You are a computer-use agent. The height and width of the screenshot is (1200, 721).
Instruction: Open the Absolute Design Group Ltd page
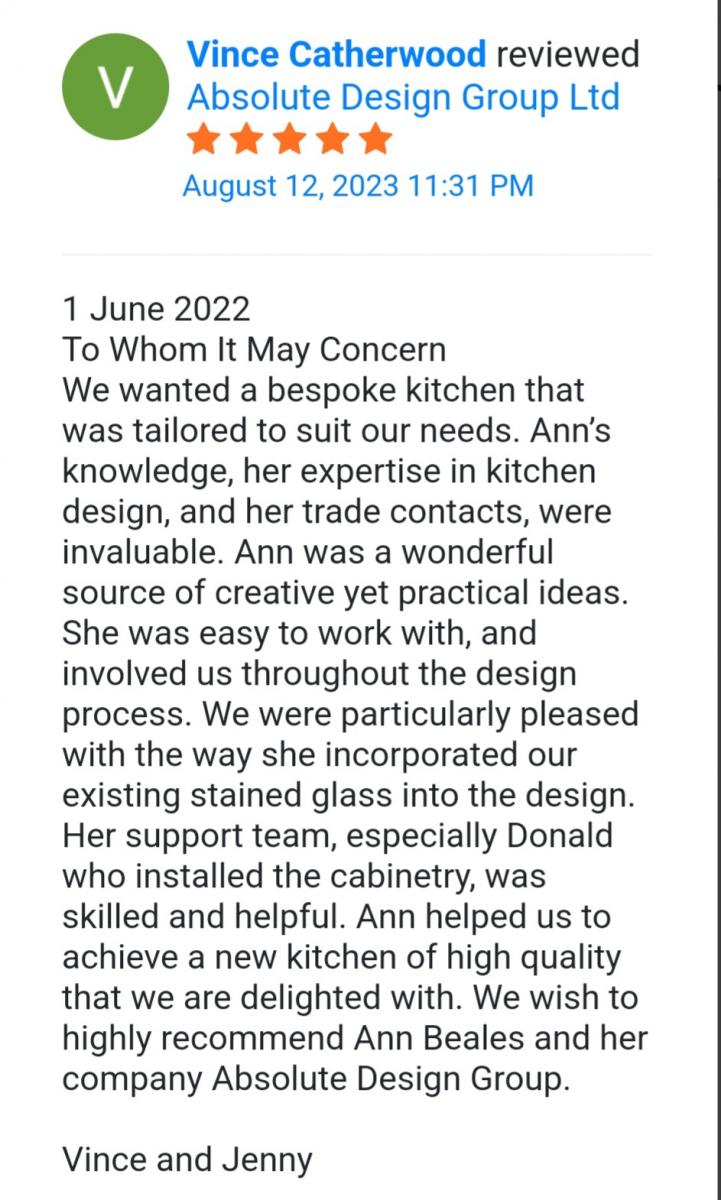point(403,98)
